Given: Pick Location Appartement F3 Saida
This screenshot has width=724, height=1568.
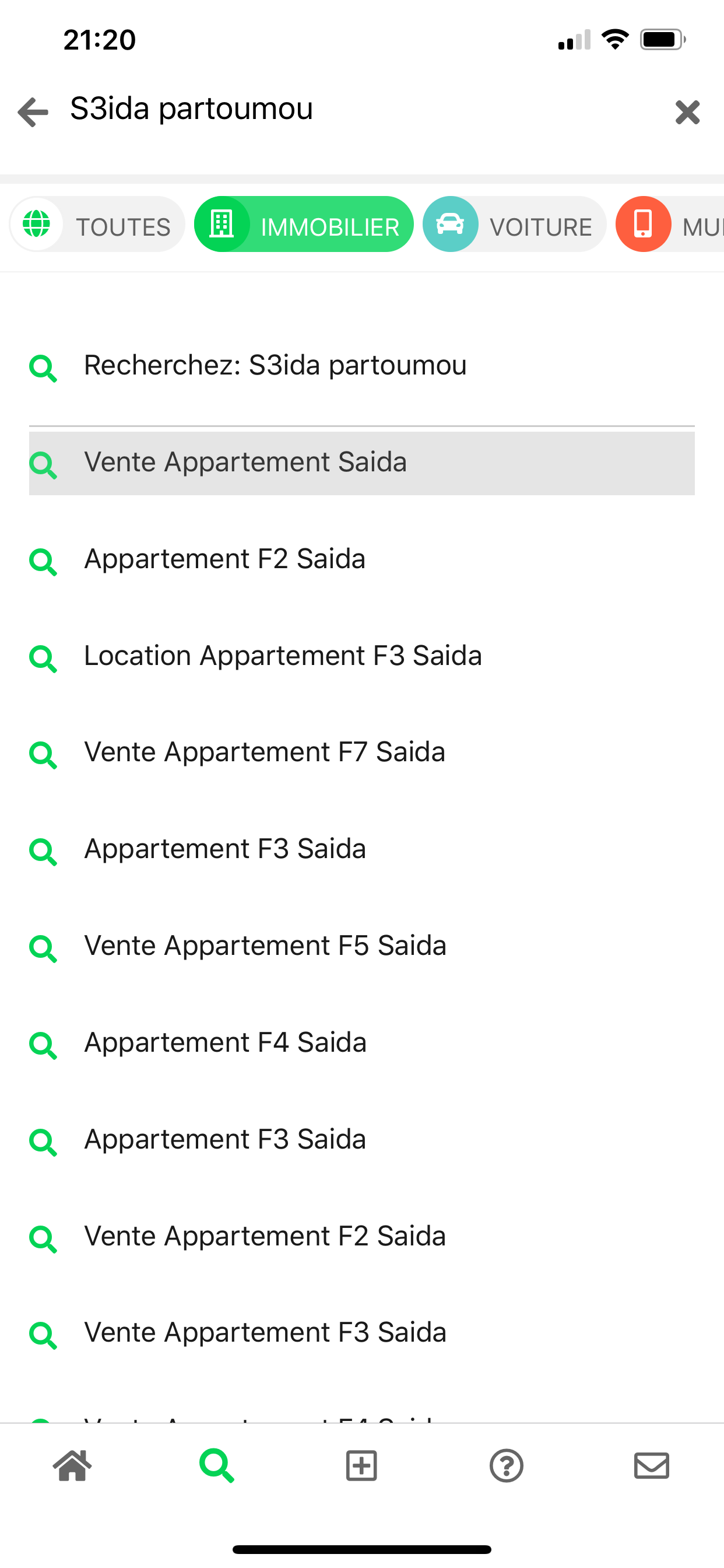Looking at the screenshot, I should [283, 656].
